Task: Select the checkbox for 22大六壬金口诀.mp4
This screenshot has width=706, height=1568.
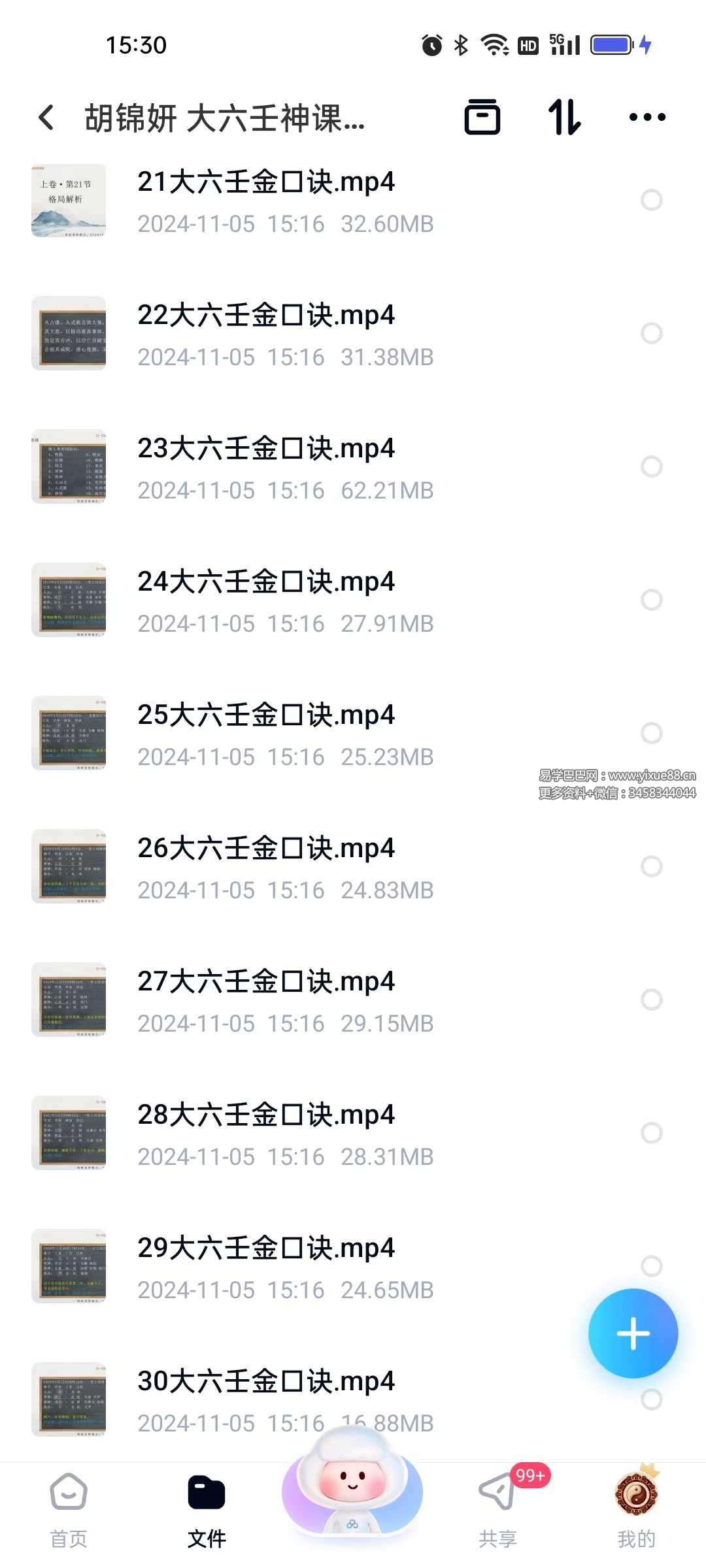Action: [x=651, y=333]
